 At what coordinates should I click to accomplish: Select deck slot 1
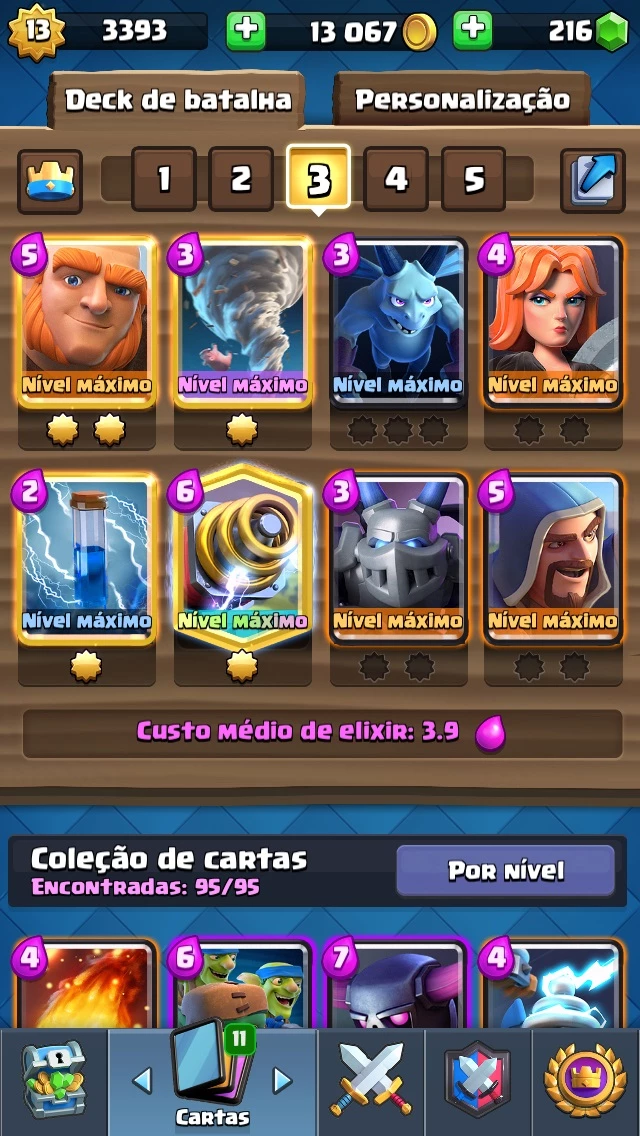[x=164, y=179]
